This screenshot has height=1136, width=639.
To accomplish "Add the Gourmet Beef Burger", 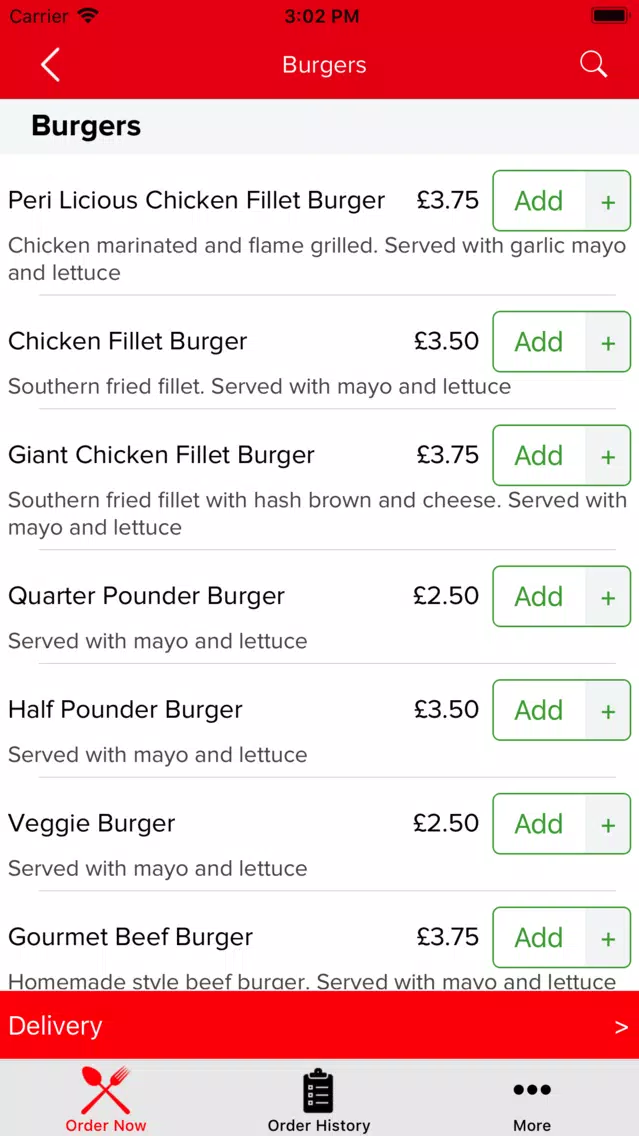I will (561, 937).
